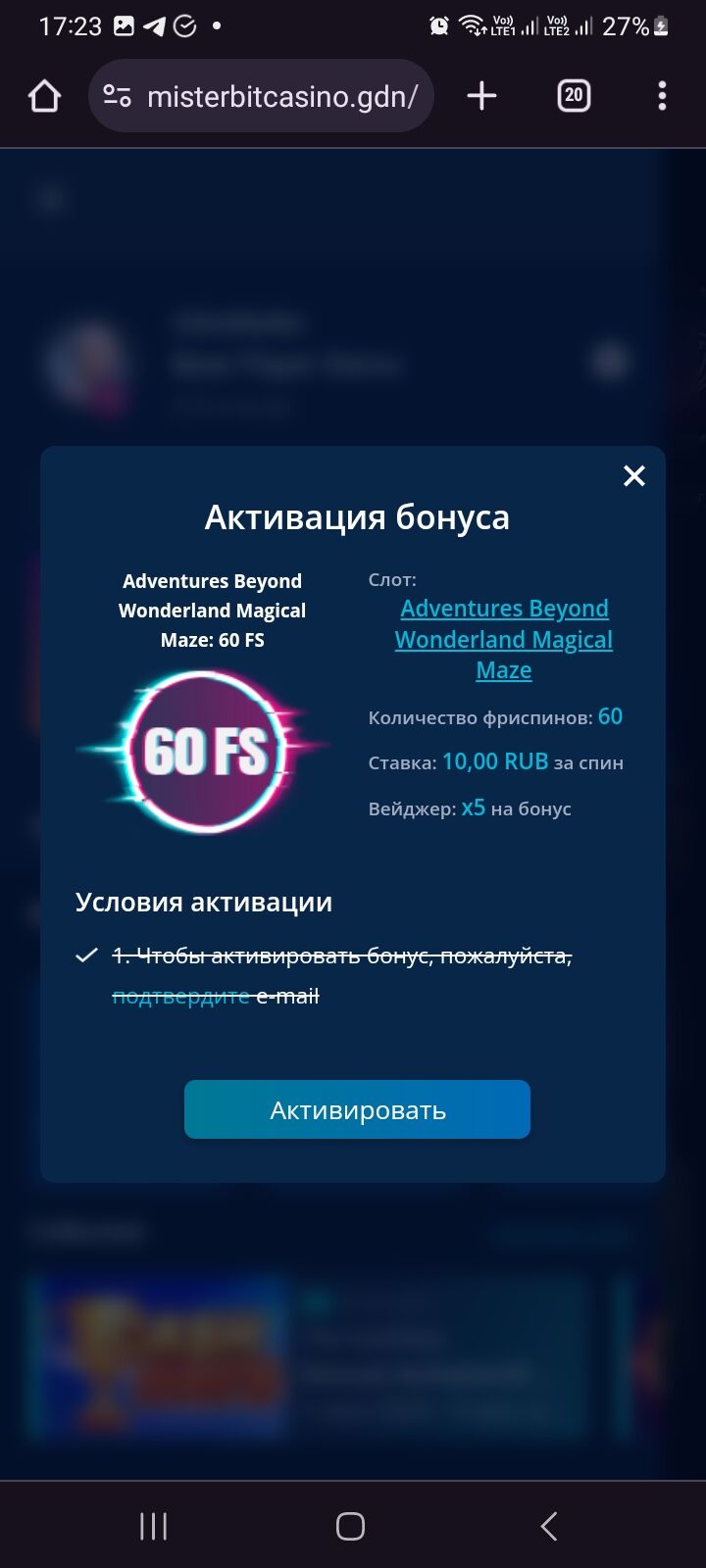Image resolution: width=706 pixels, height=1568 pixels.
Task: Open Adventures Beyond Wonderland Magical Maze slot link
Action: pos(504,639)
